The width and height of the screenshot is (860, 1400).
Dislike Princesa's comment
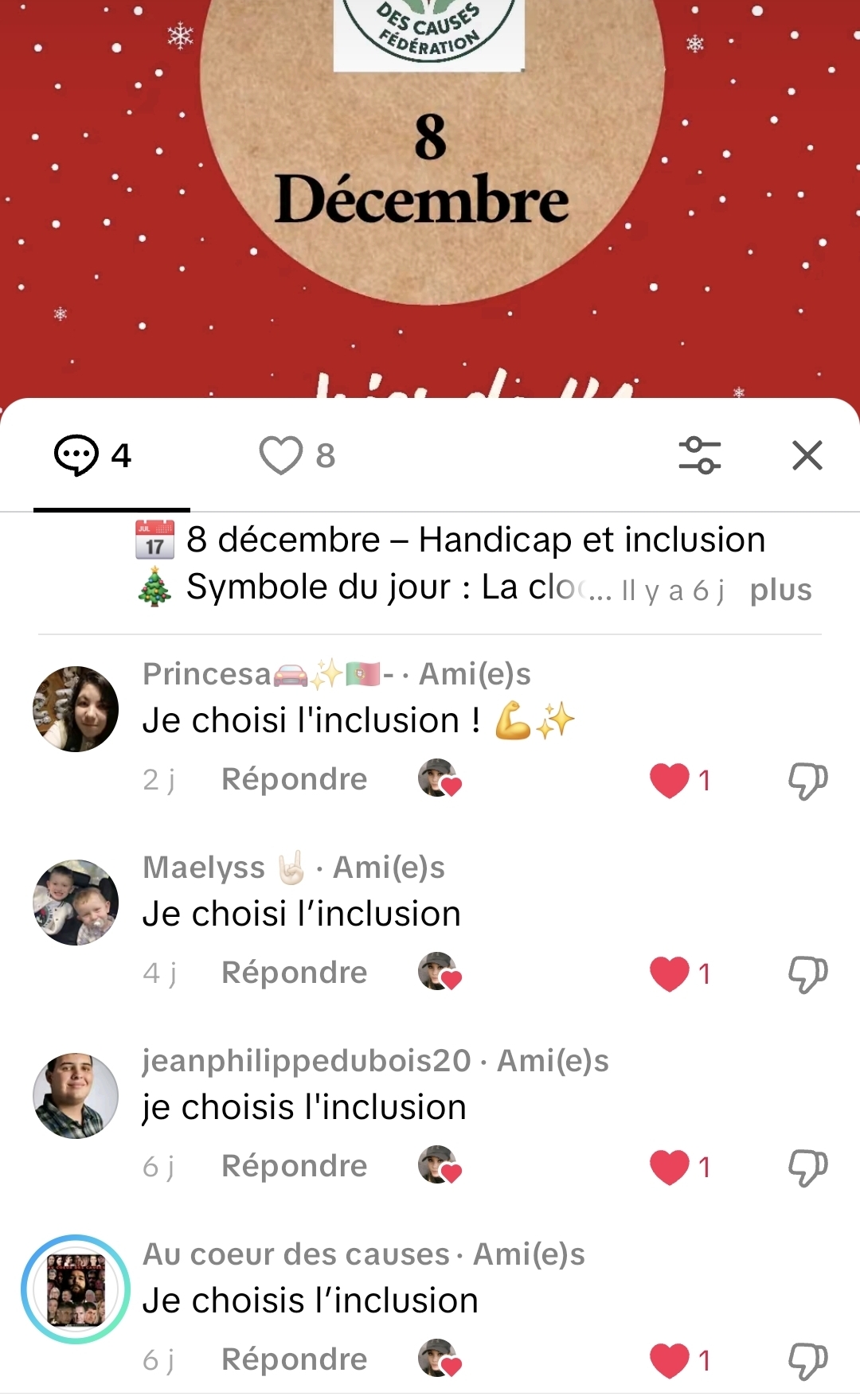807,780
